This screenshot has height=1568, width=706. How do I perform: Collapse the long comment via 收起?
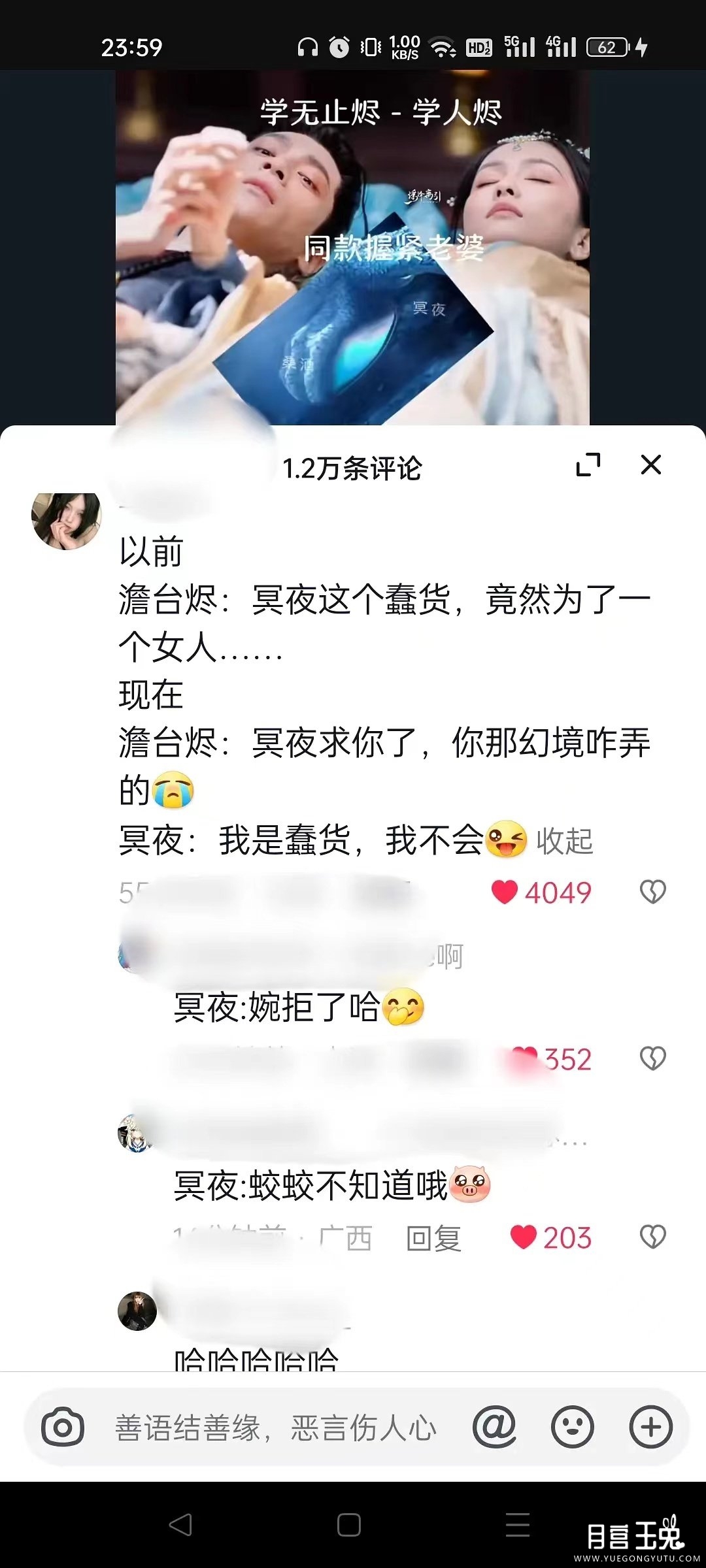pos(564,841)
